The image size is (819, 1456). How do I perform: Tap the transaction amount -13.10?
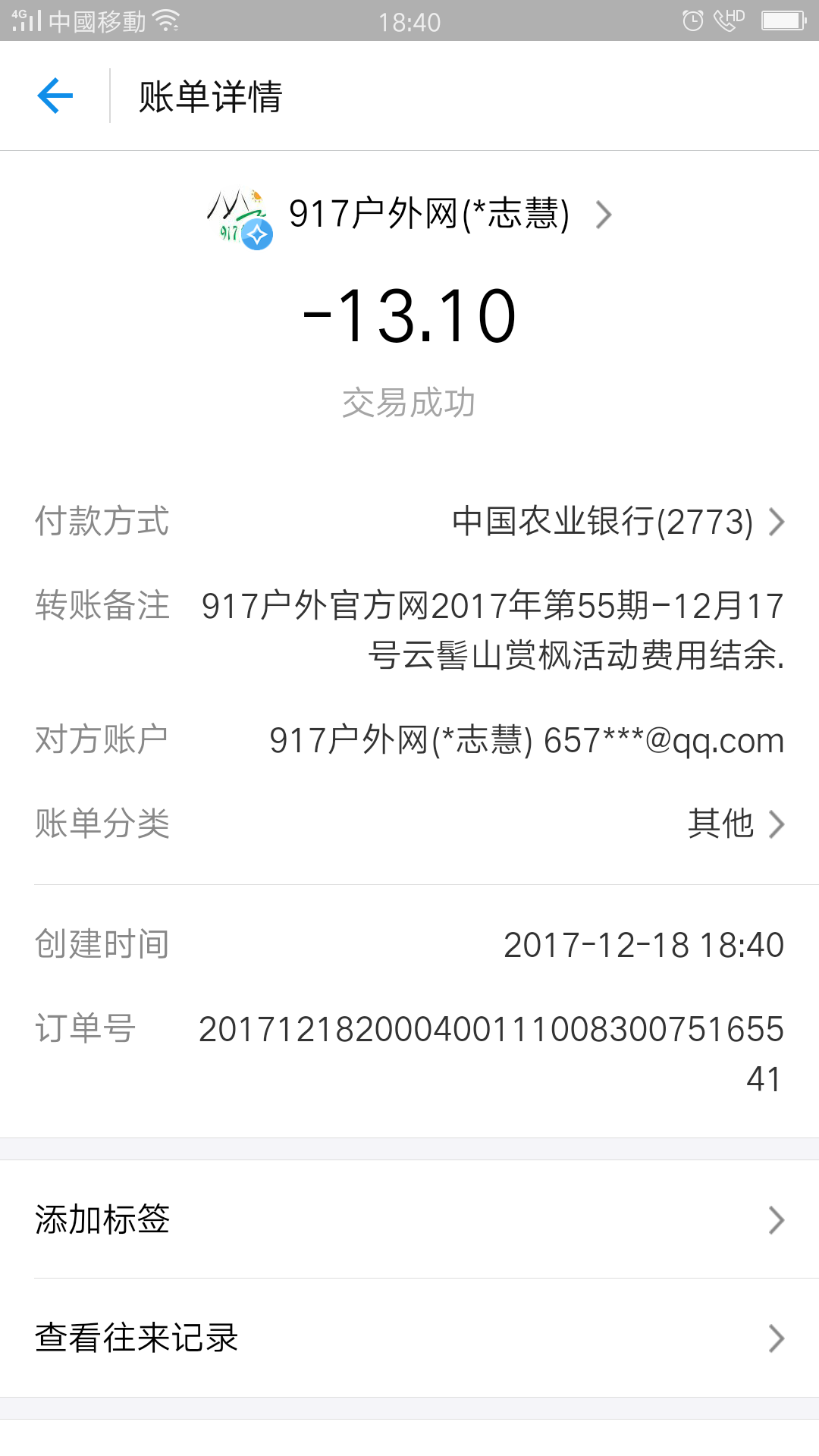409,316
